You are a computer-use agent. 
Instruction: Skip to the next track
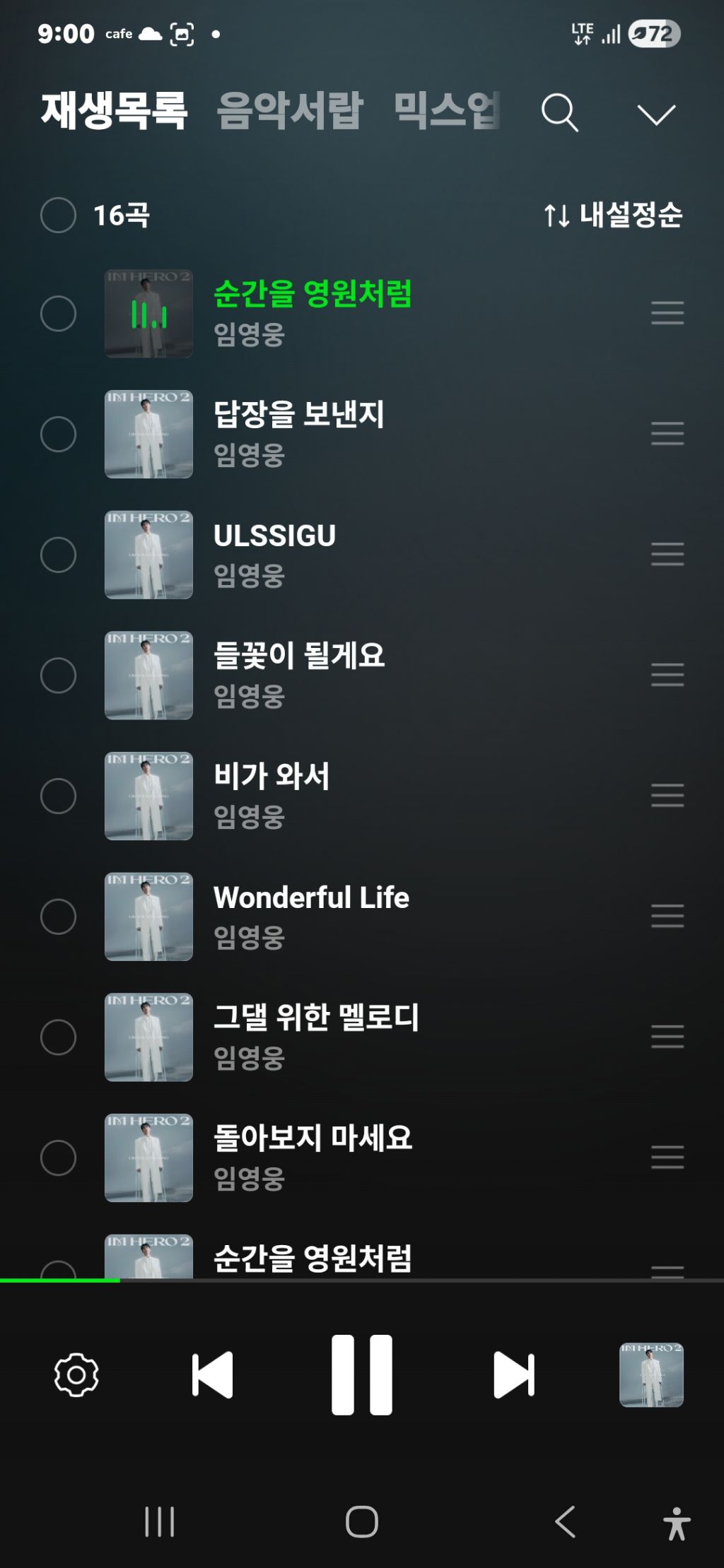(x=514, y=1375)
